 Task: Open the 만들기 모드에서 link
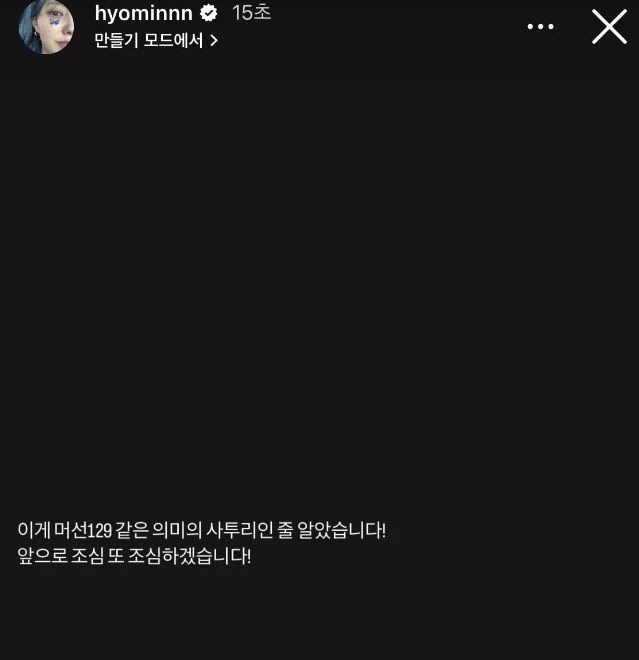[155, 40]
